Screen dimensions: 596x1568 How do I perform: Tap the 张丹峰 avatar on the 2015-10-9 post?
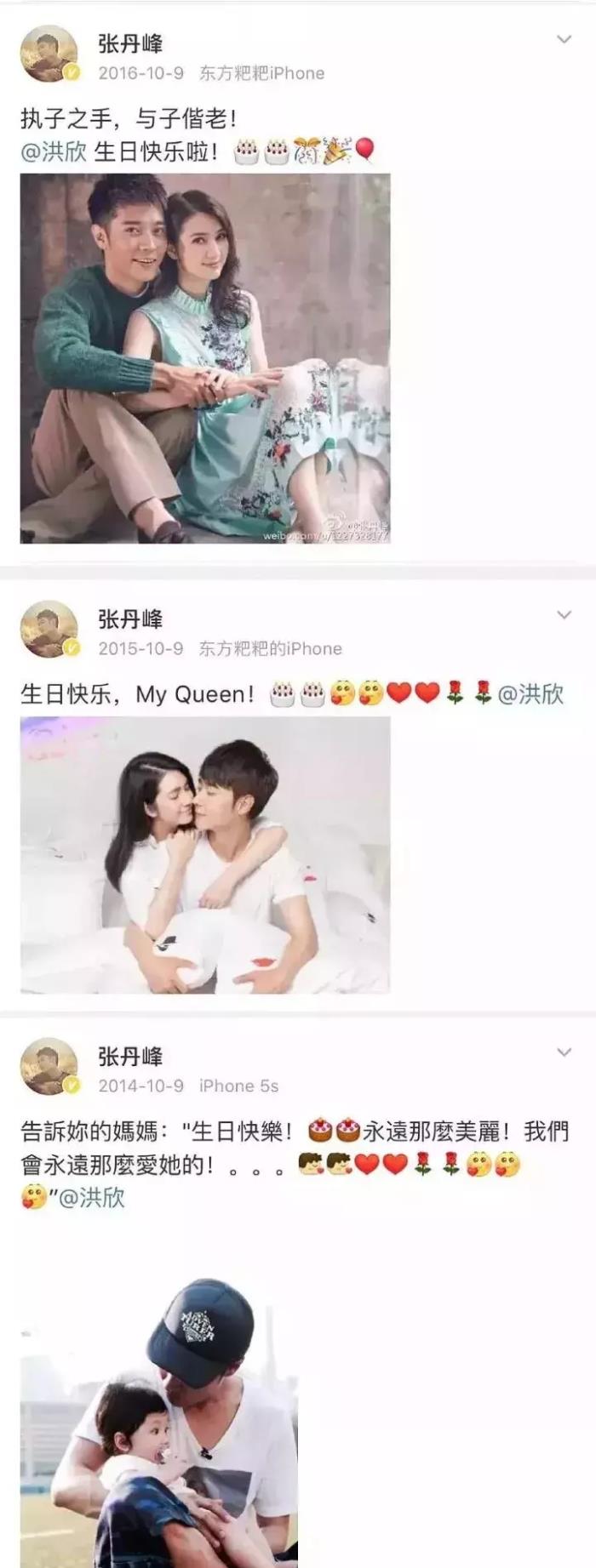tap(49, 630)
